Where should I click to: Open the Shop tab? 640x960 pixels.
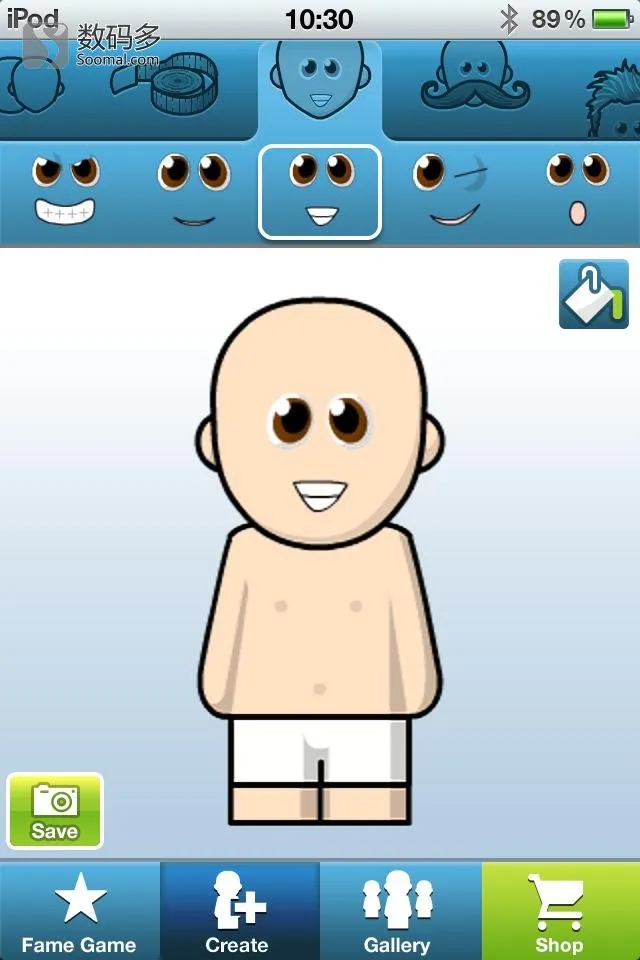click(560, 911)
